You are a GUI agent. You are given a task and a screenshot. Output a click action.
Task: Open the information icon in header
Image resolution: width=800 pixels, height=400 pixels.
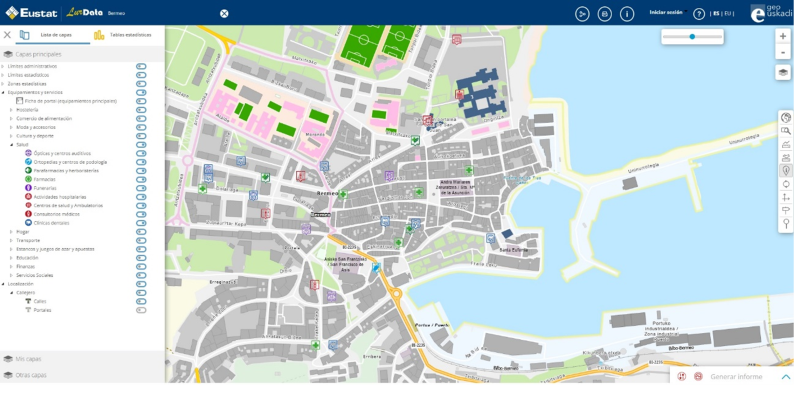coord(627,13)
